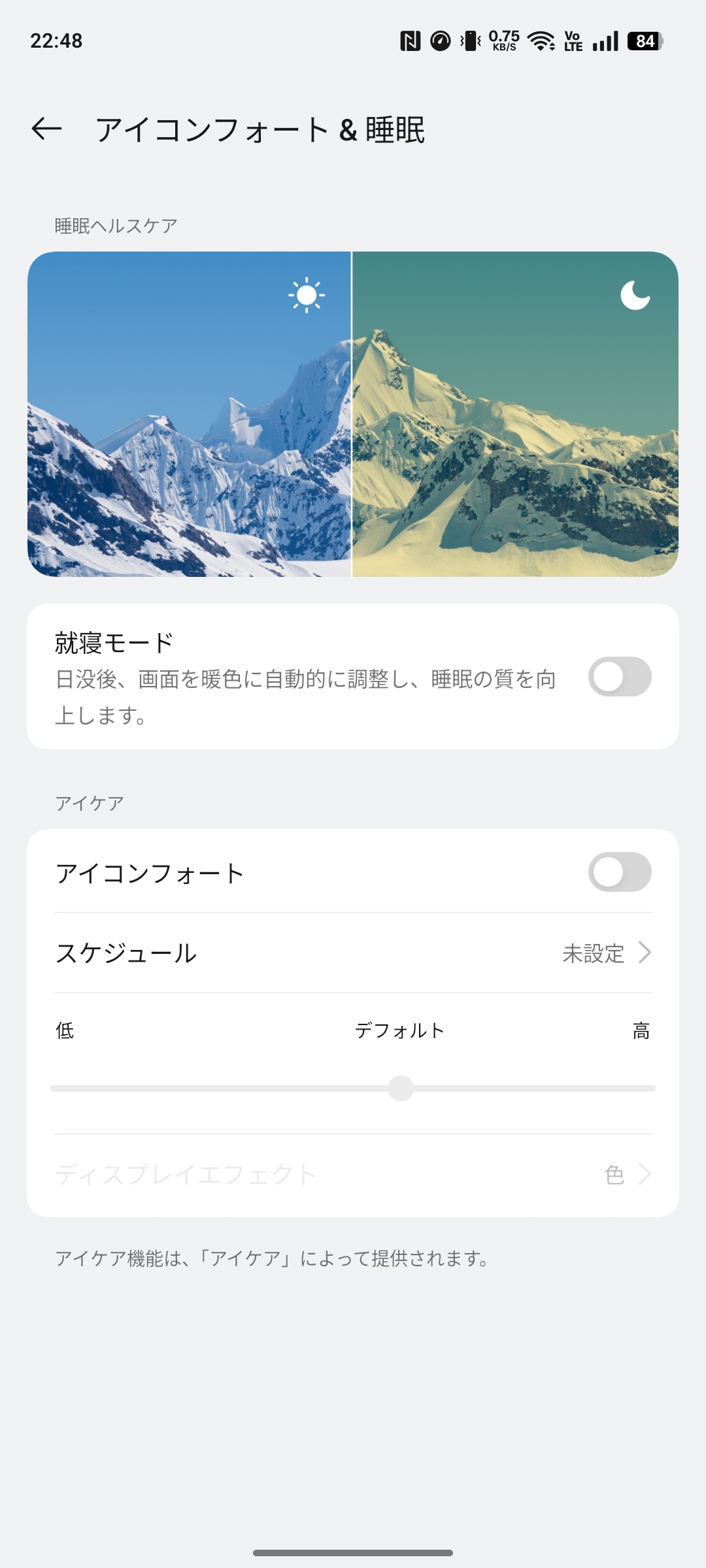This screenshot has width=706, height=1568.
Task: Enable the 就寝モード switch
Action: pos(619,677)
